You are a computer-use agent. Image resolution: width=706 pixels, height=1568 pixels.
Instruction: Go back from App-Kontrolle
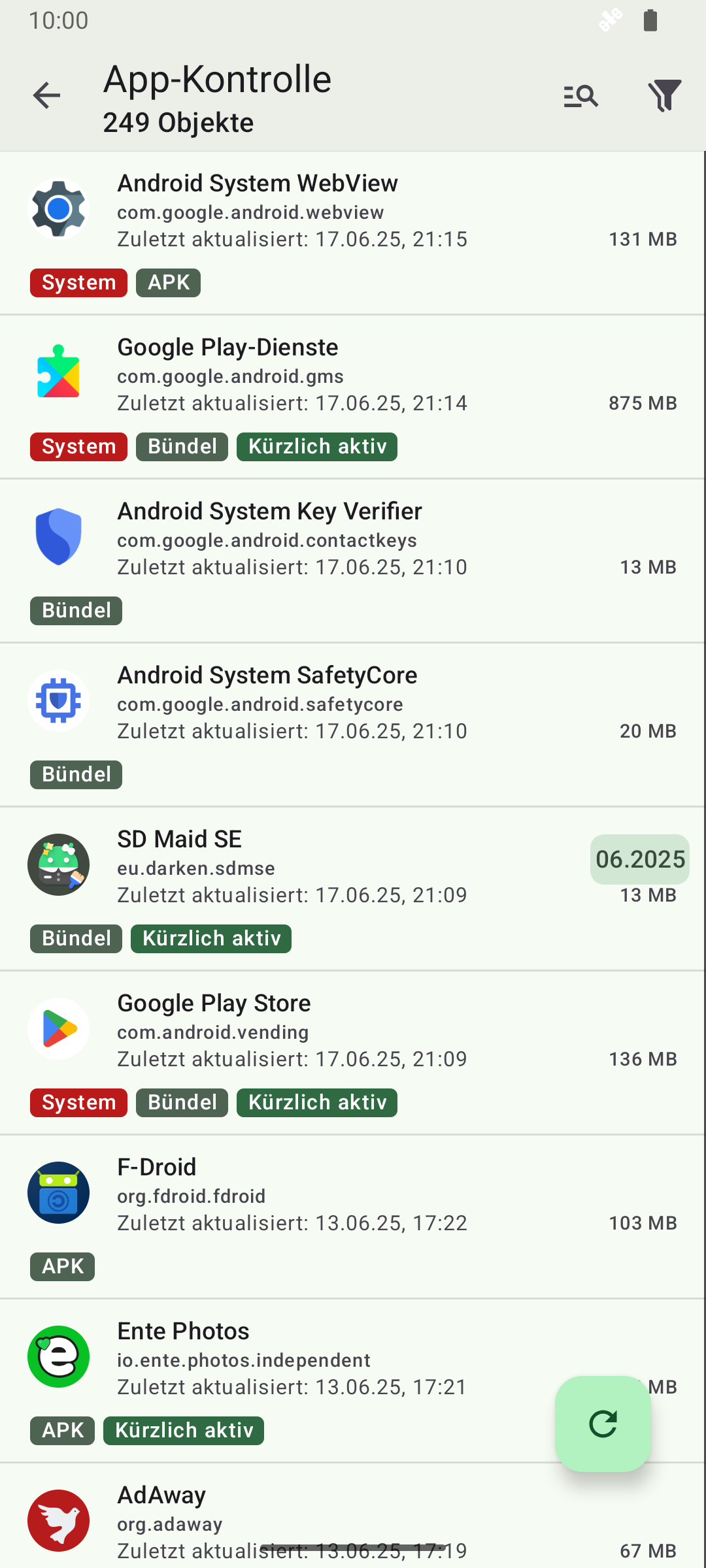click(46, 96)
